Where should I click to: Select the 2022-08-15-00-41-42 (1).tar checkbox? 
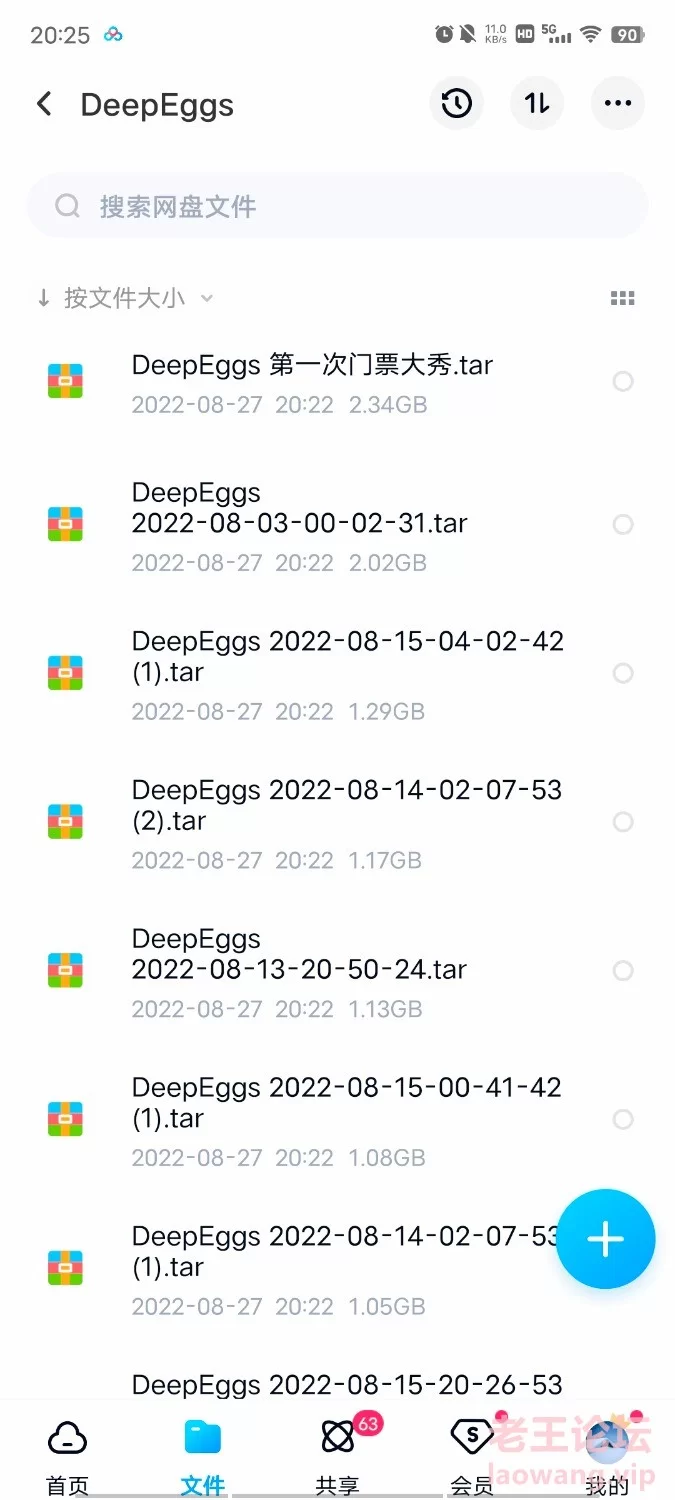coord(623,1119)
